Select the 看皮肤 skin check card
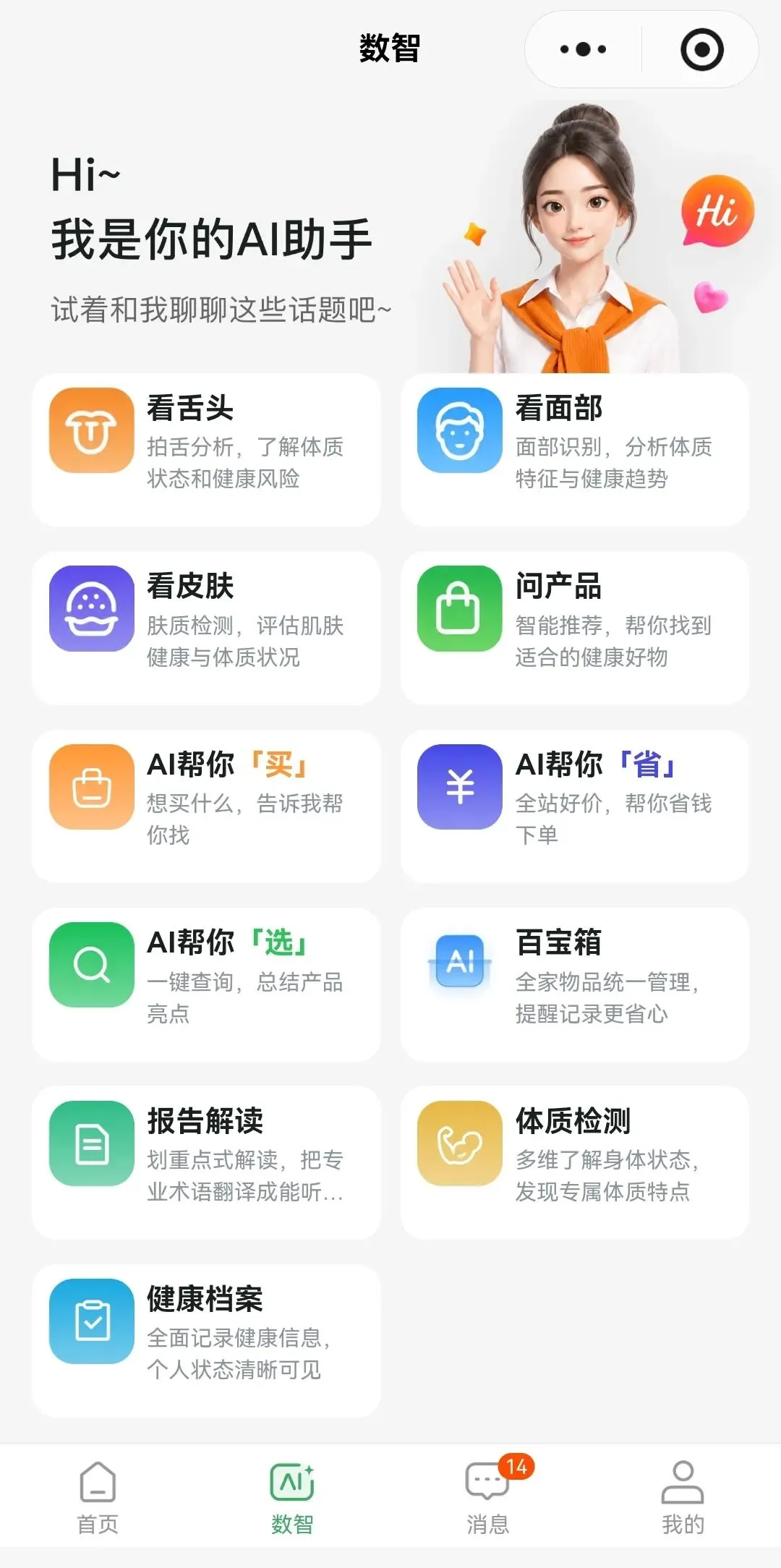Image resolution: width=781 pixels, height=1568 pixels. [x=206, y=628]
